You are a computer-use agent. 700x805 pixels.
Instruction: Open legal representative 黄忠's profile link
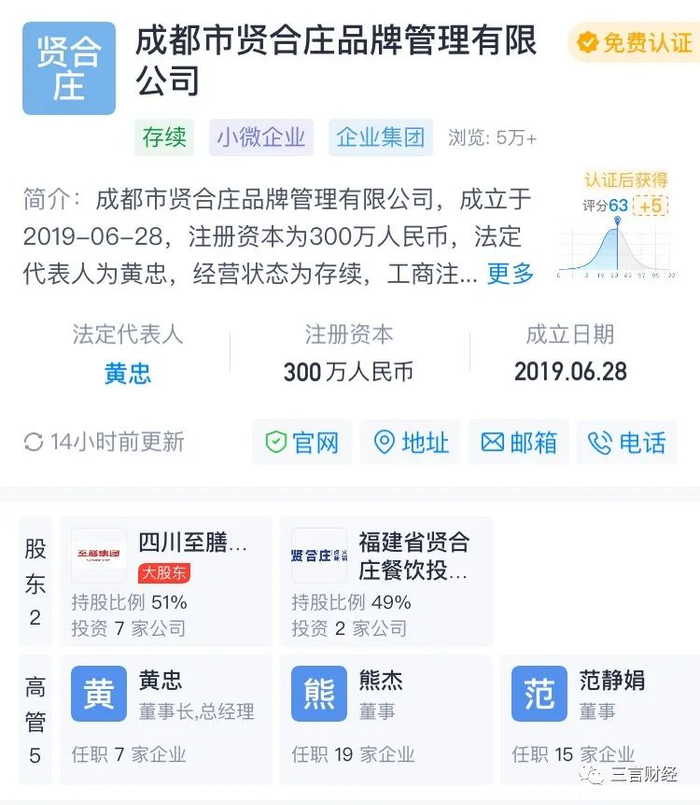127,373
